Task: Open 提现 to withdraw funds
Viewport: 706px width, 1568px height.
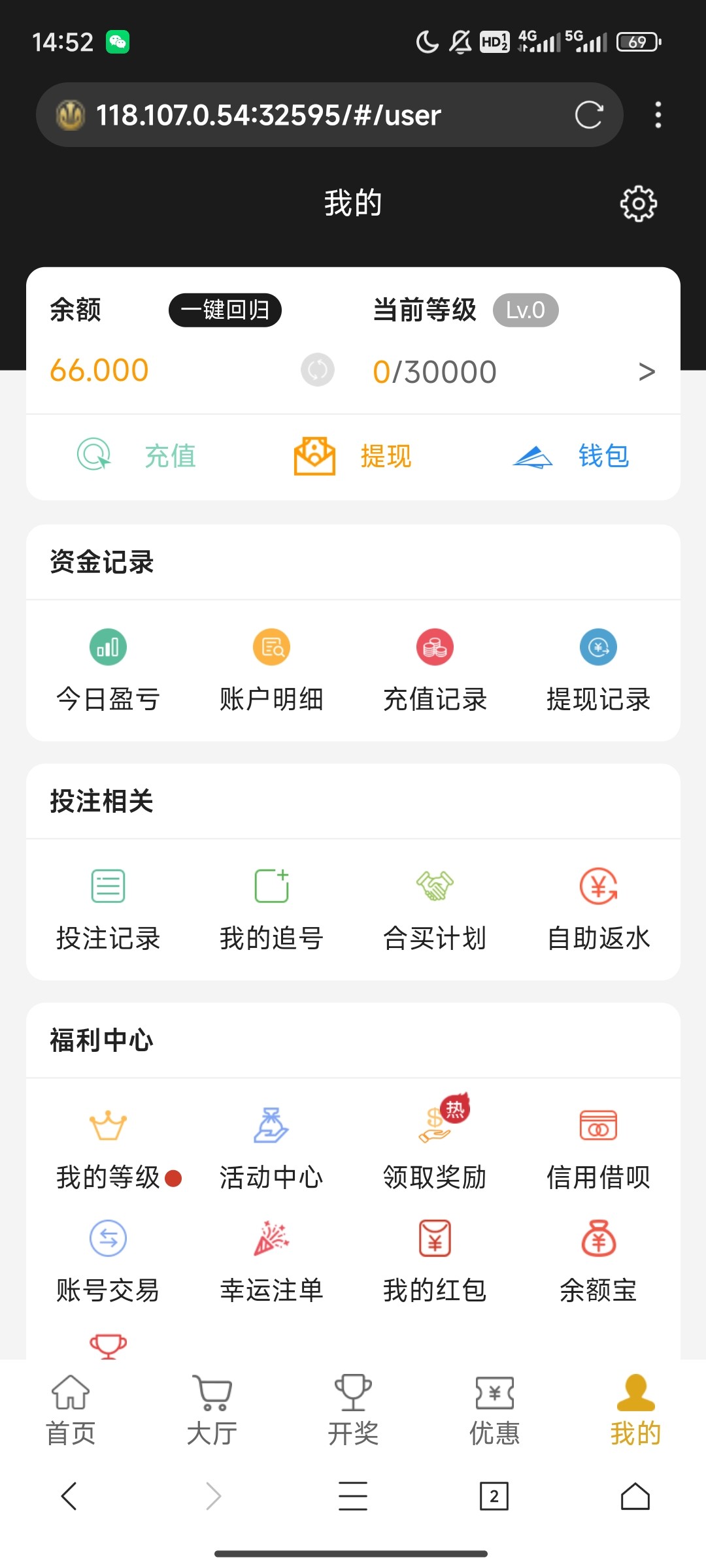Action: coord(353,455)
